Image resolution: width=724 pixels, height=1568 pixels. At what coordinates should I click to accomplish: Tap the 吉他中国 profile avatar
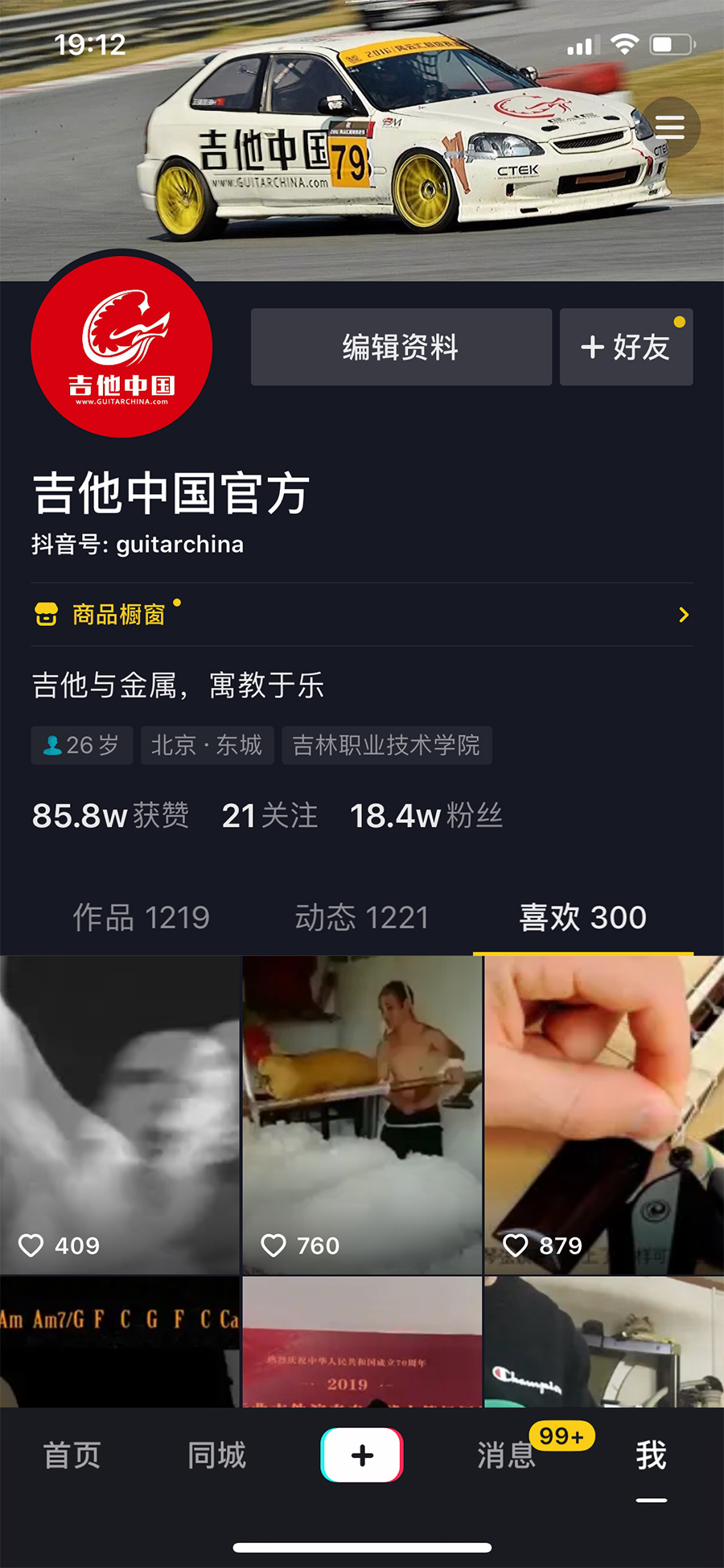coord(121,346)
